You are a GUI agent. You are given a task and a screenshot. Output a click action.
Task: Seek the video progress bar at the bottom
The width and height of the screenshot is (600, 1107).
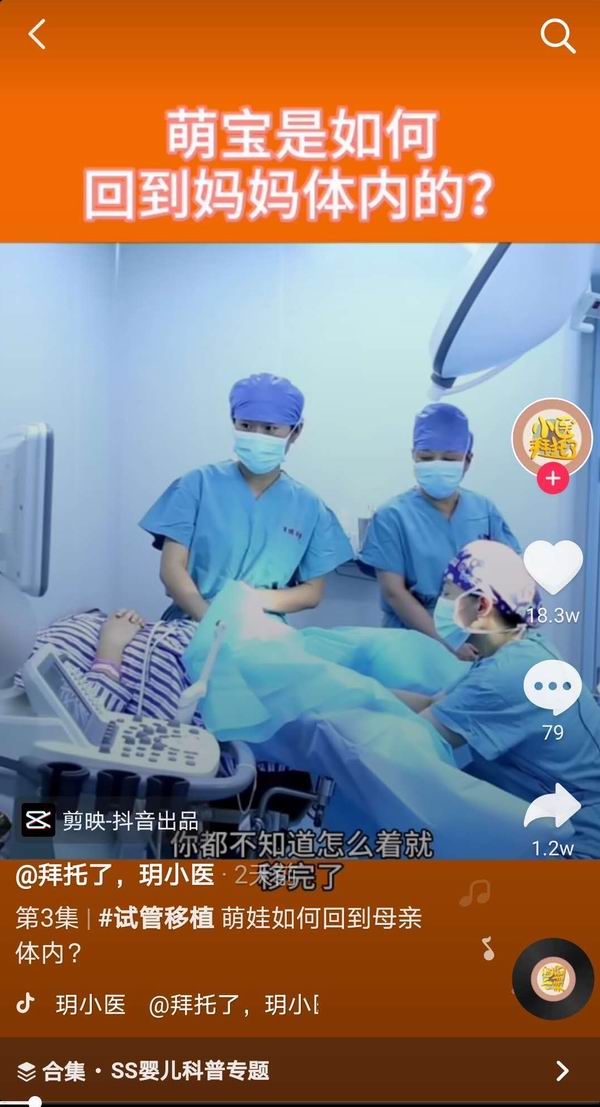[x=300, y=1102]
